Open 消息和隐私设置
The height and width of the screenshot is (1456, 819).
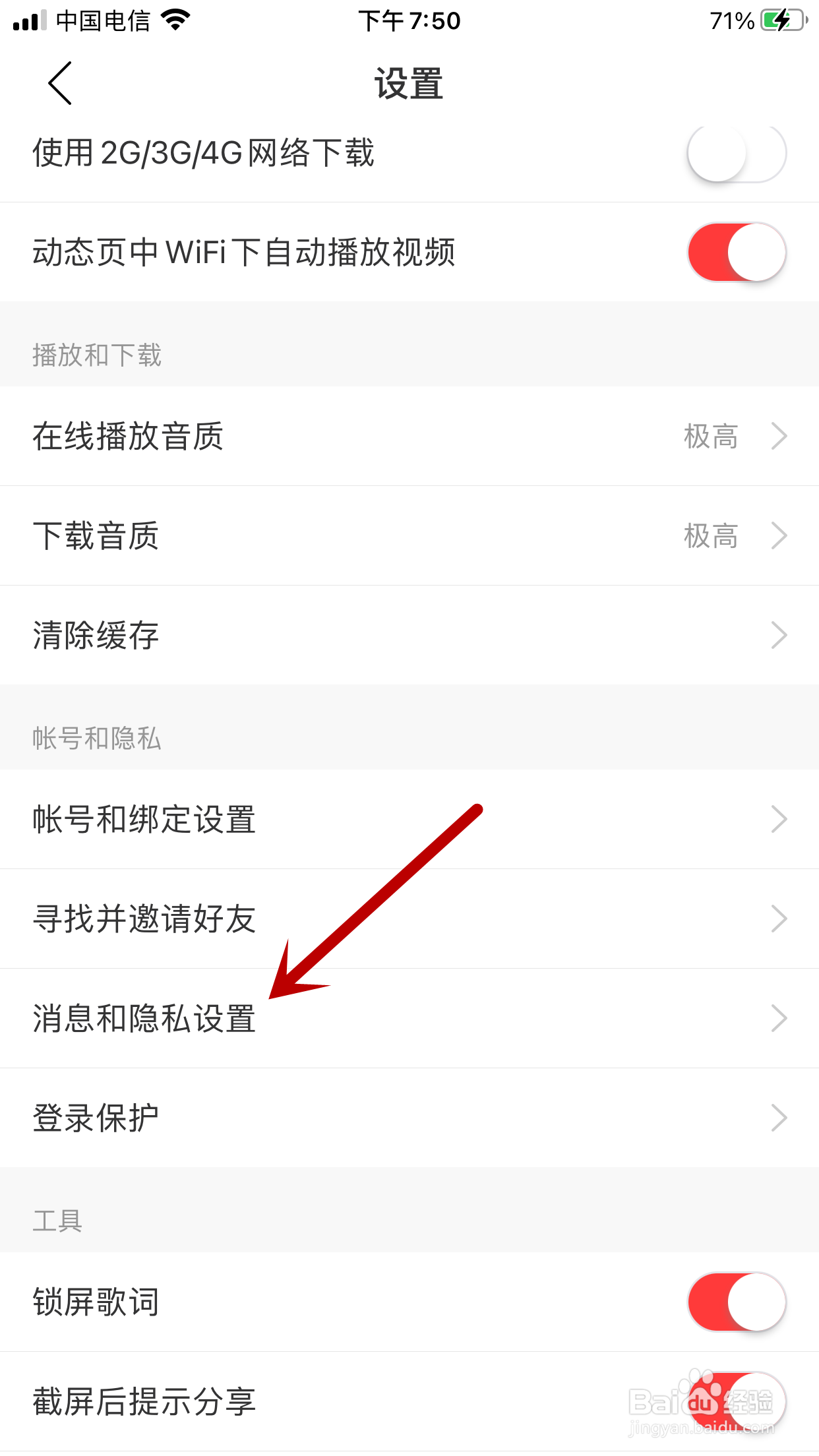point(409,1017)
